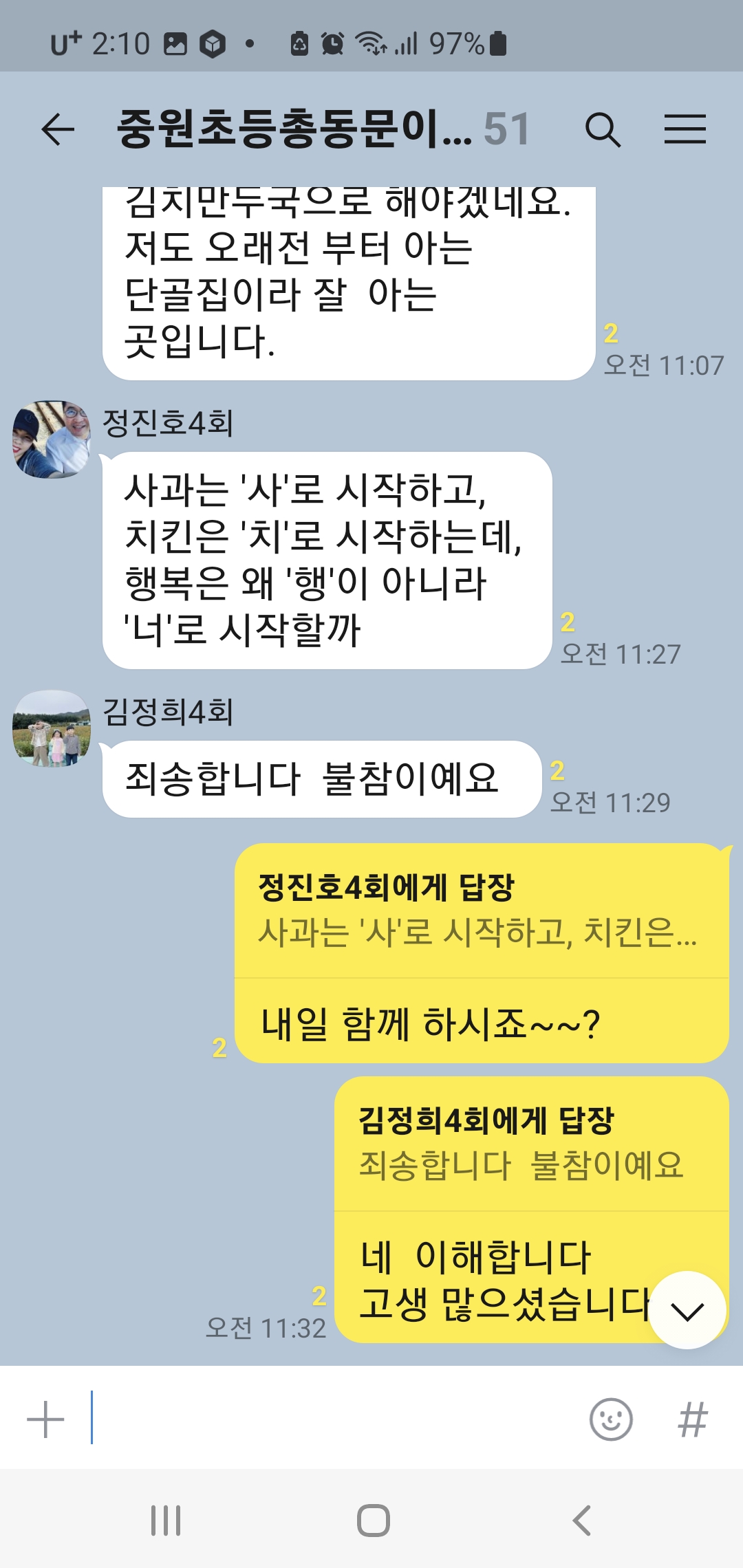Open the chat room hamburger menu
Viewport: 743px width, 1568px height.
[685, 129]
